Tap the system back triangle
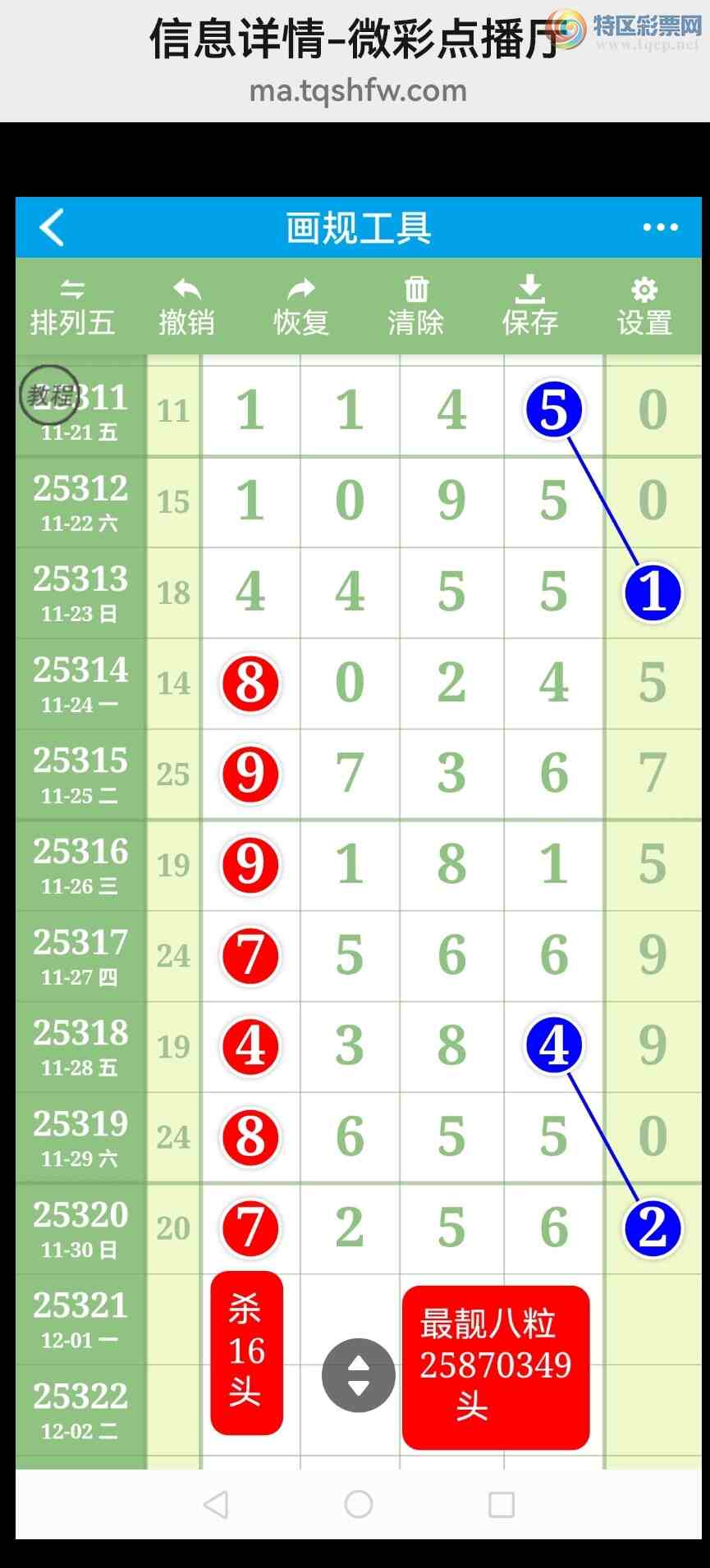The width and height of the screenshot is (710, 1568). click(x=216, y=1504)
